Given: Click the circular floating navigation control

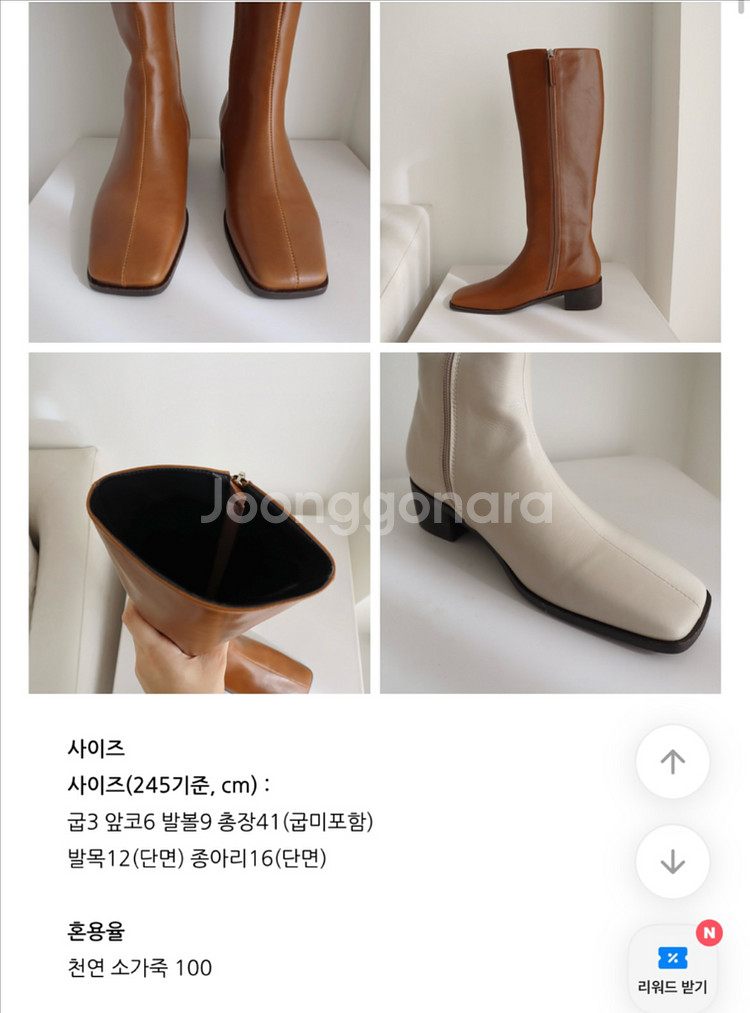Looking at the screenshot, I should (x=670, y=761).
